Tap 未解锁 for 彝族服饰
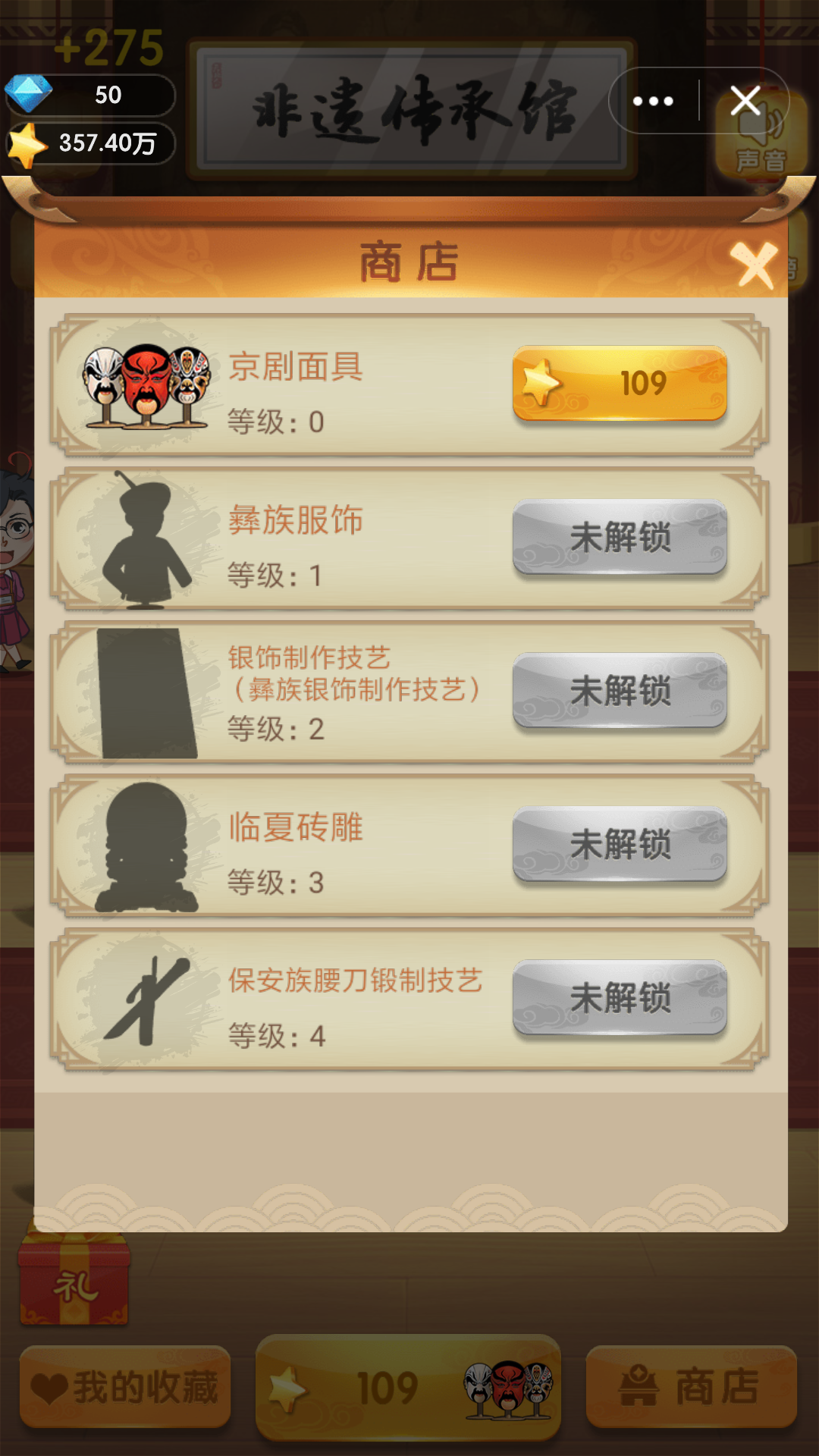Image resolution: width=819 pixels, height=1456 pixels. point(622,538)
